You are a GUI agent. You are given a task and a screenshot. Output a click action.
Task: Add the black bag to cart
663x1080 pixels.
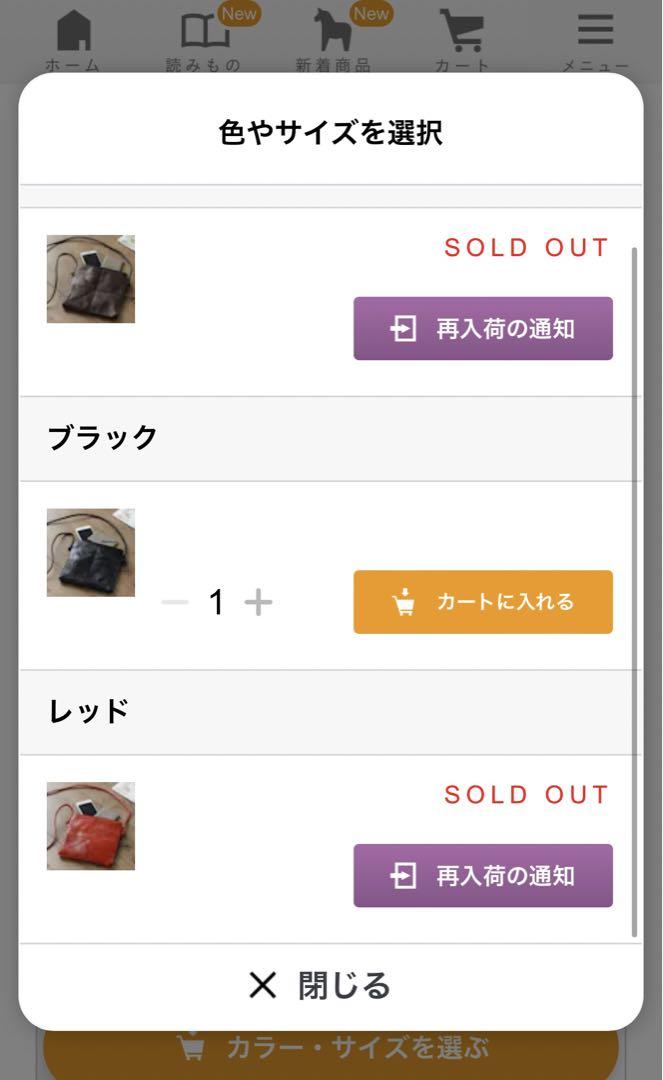point(483,601)
